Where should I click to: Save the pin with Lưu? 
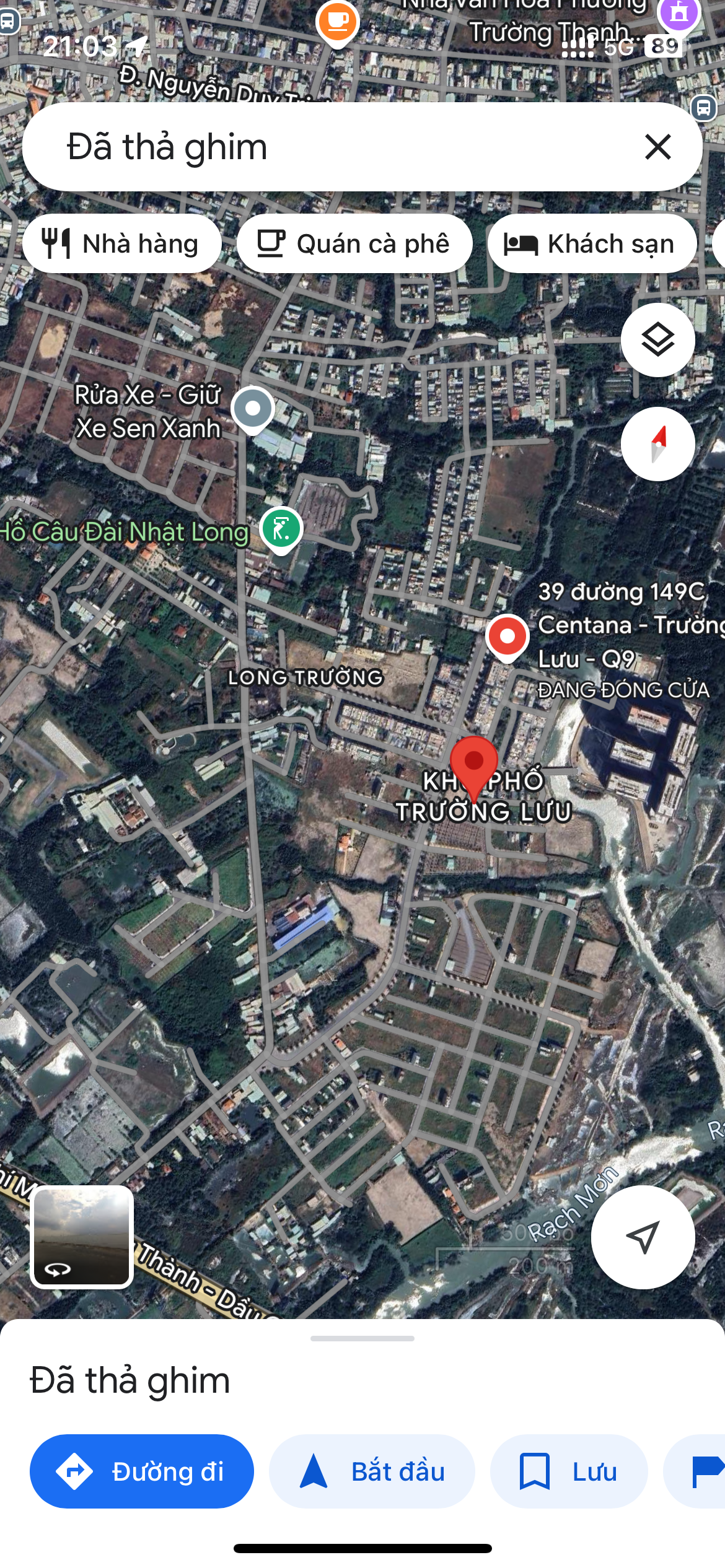(569, 1471)
